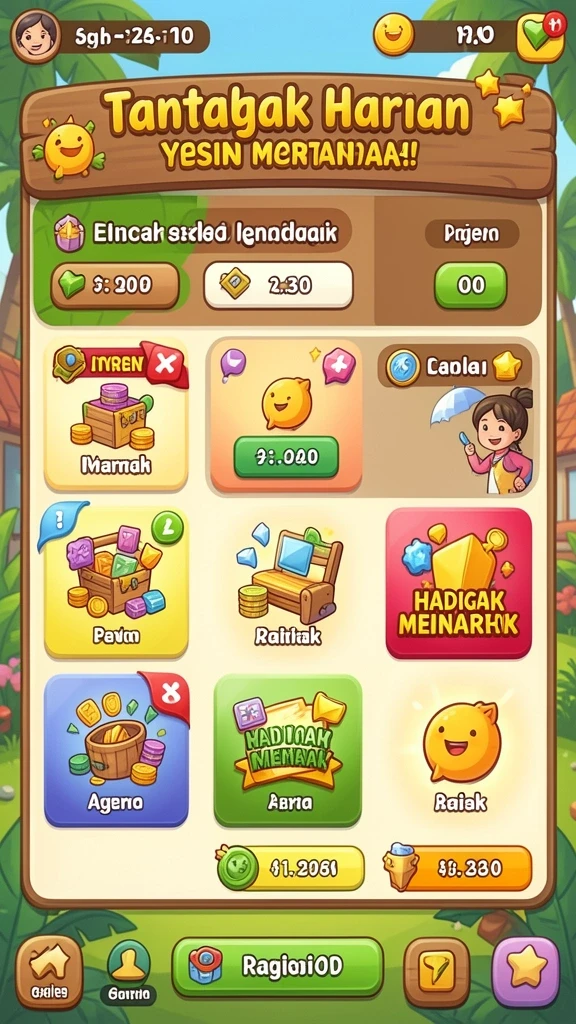The height and width of the screenshot is (1024, 576).
Task: Open the Ageno blue basket card
Action: 116,750
